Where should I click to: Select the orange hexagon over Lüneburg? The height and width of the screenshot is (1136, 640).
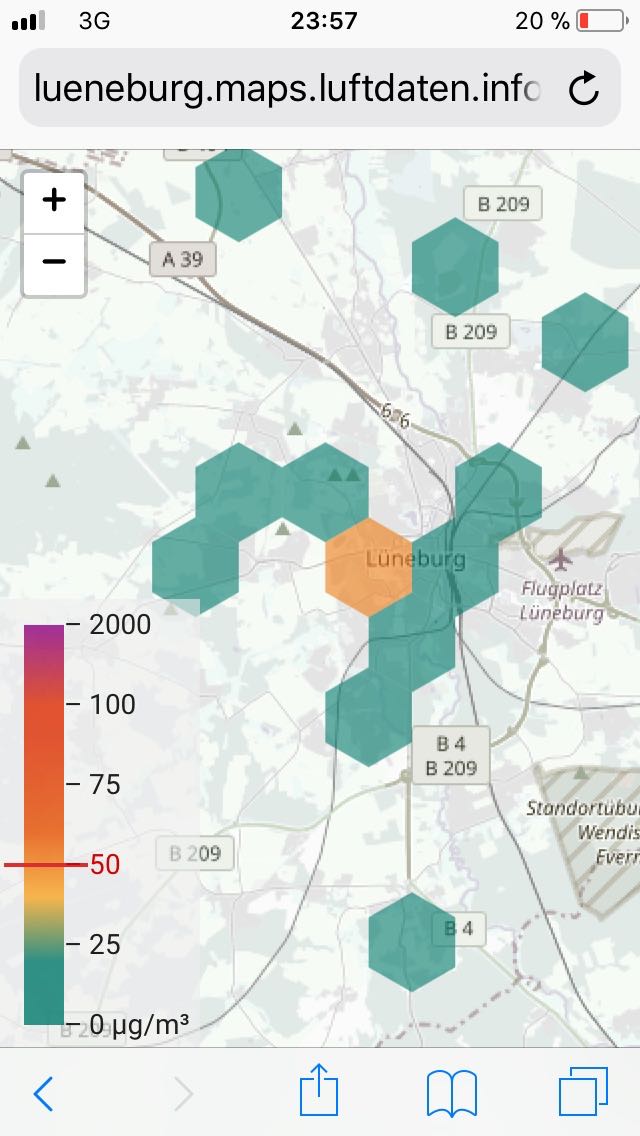pos(369,567)
